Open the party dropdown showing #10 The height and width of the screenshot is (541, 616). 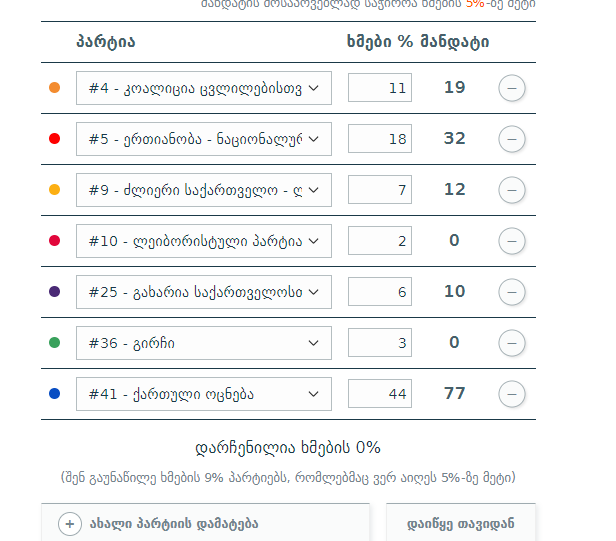click(x=203, y=241)
